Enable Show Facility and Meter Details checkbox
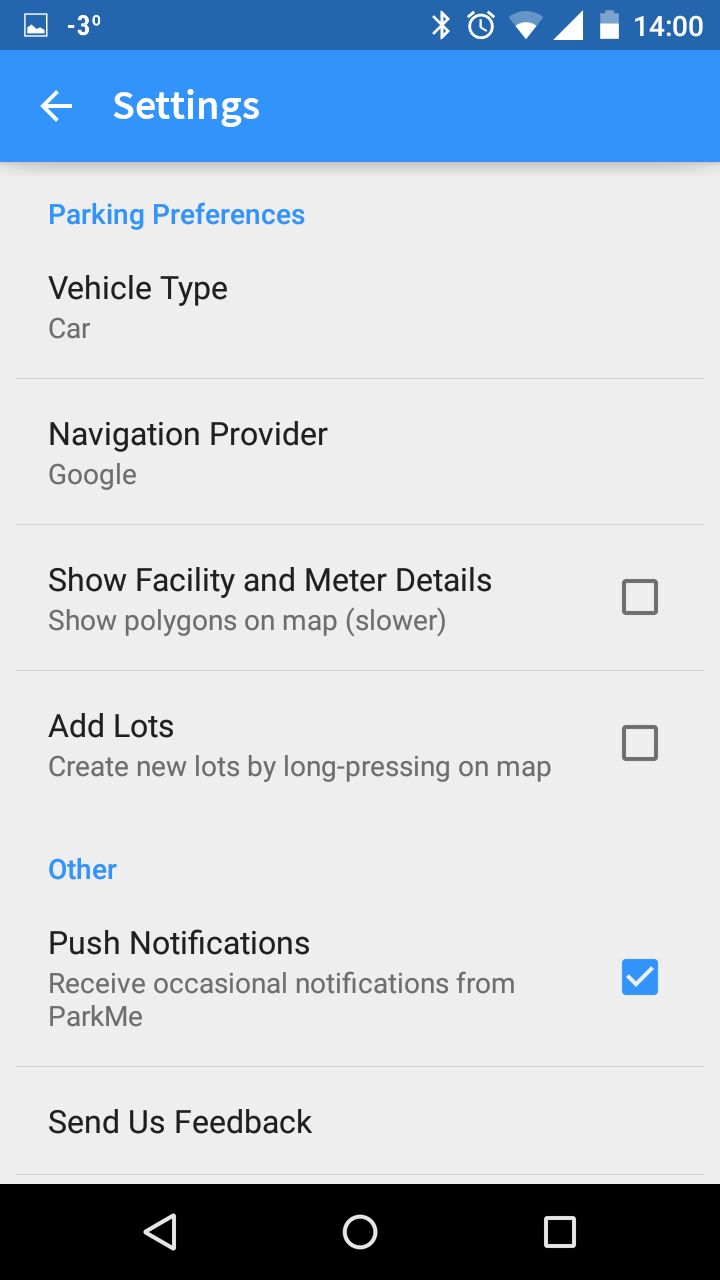The width and height of the screenshot is (720, 1280). [x=640, y=597]
